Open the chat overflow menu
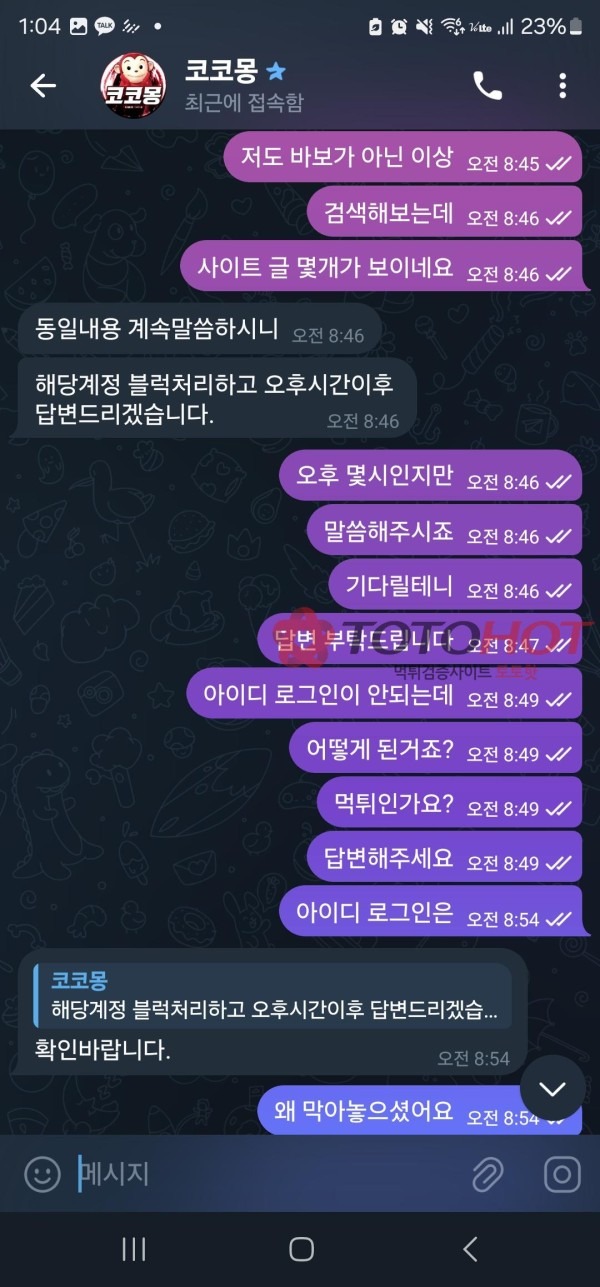This screenshot has width=600, height=1287. click(562, 86)
